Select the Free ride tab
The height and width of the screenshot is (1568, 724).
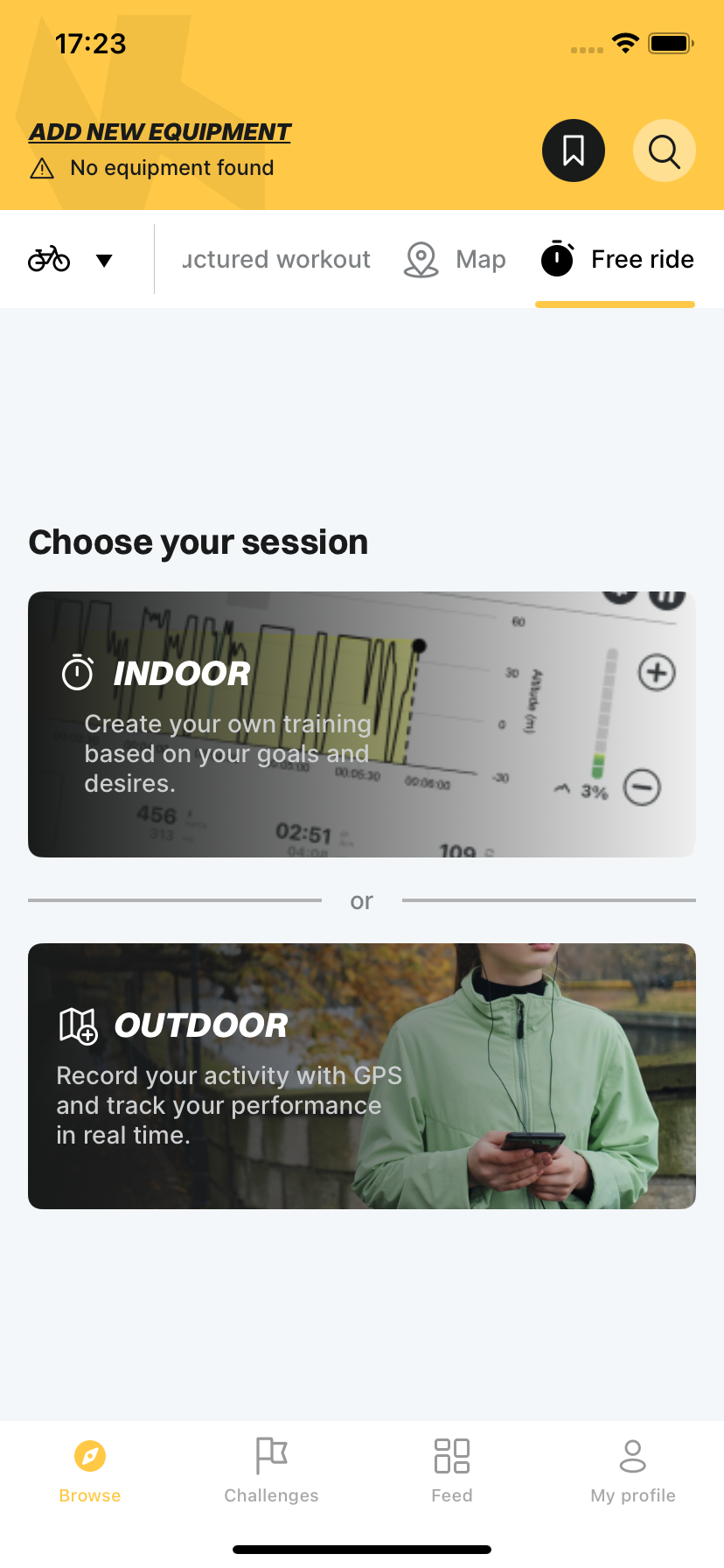pyautogui.click(x=616, y=260)
